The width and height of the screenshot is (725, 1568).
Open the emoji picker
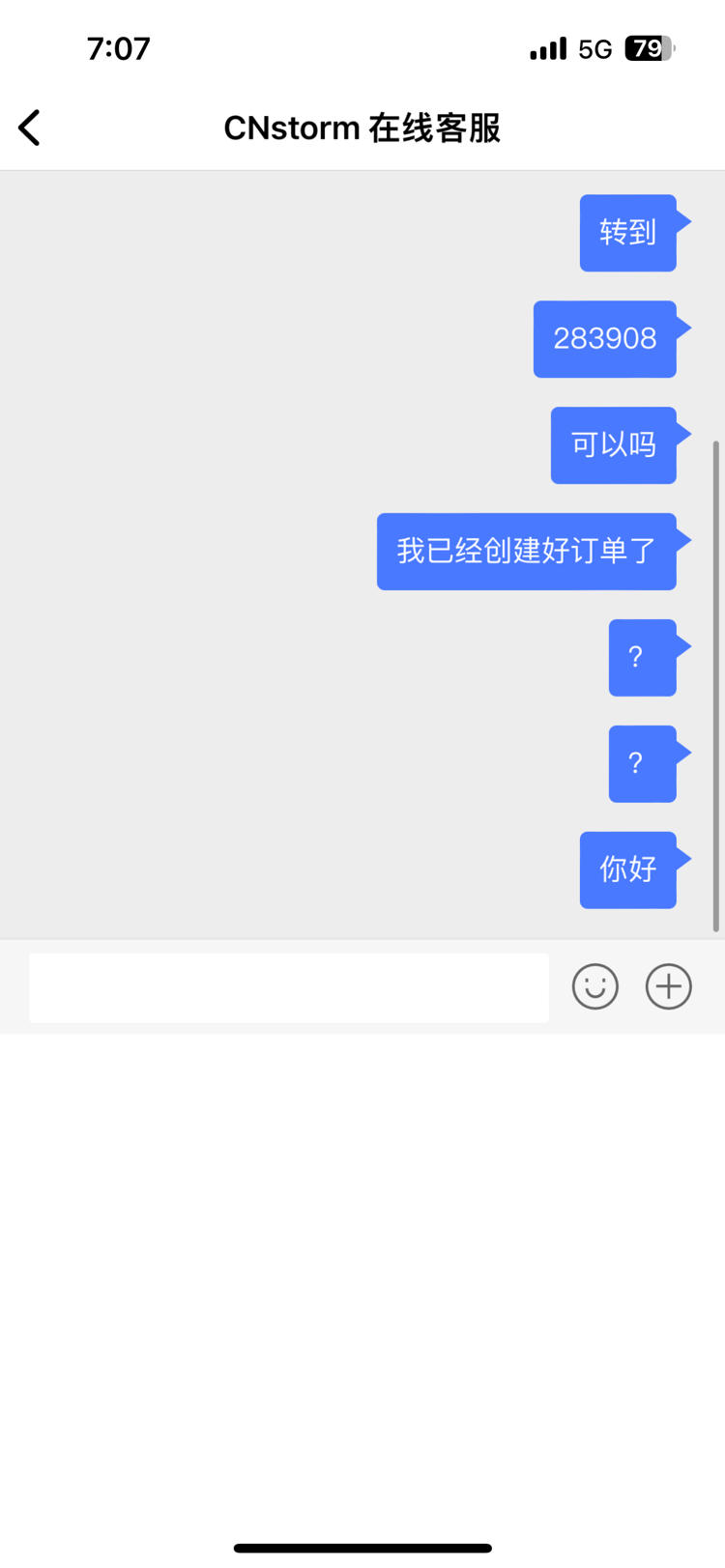coord(595,986)
